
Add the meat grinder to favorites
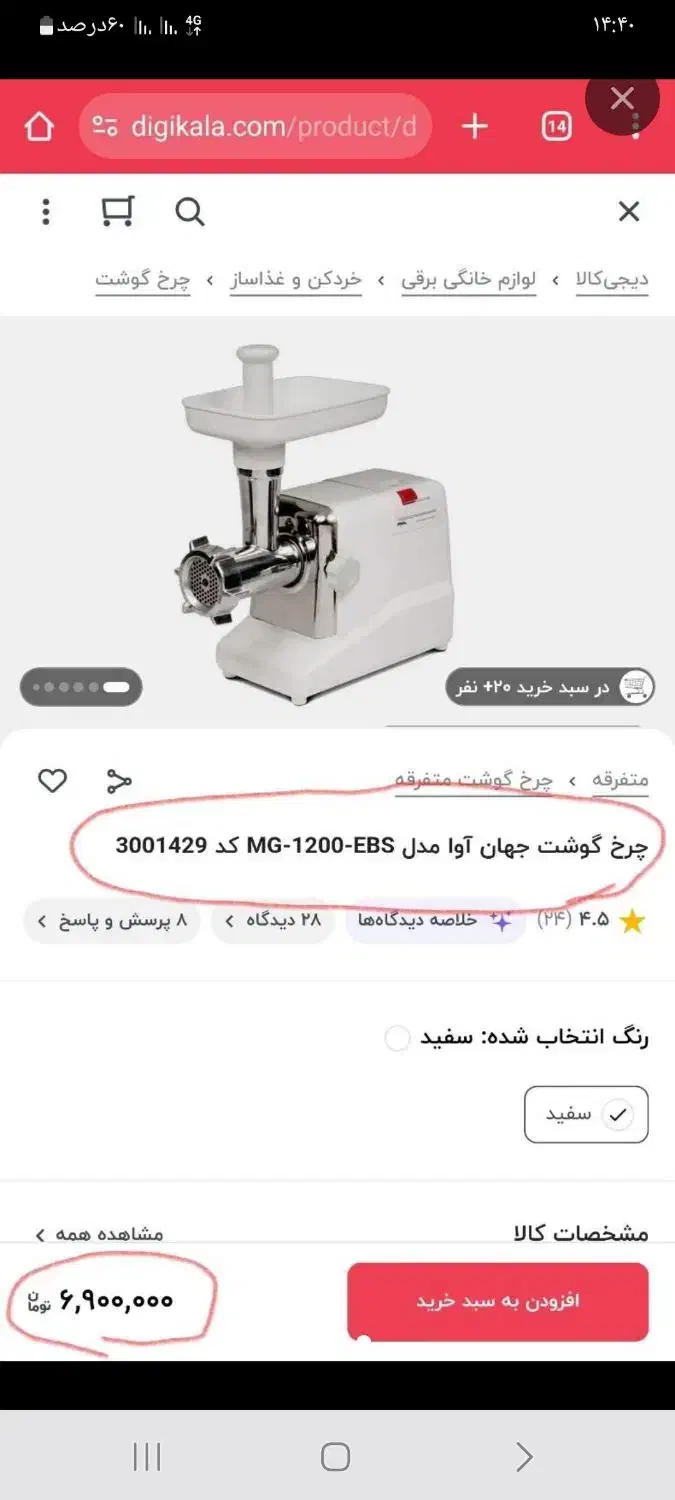pyautogui.click(x=52, y=781)
